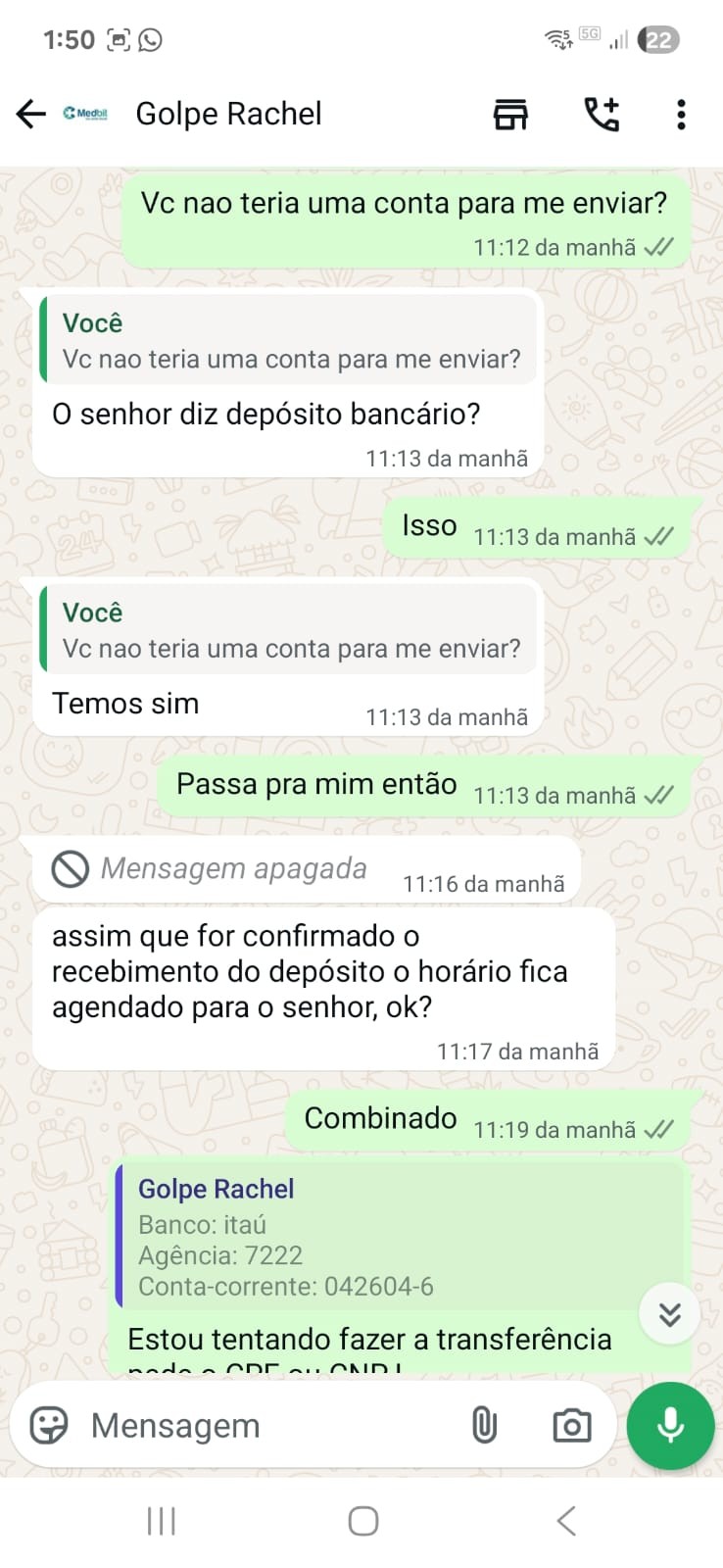Open contact info by tapping Golpe Rachel
Viewport: 723px width, 1568px height.
click(228, 114)
